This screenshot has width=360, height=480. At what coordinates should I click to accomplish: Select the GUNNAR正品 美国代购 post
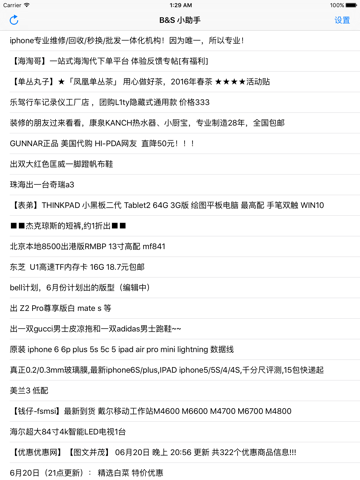coord(180,143)
